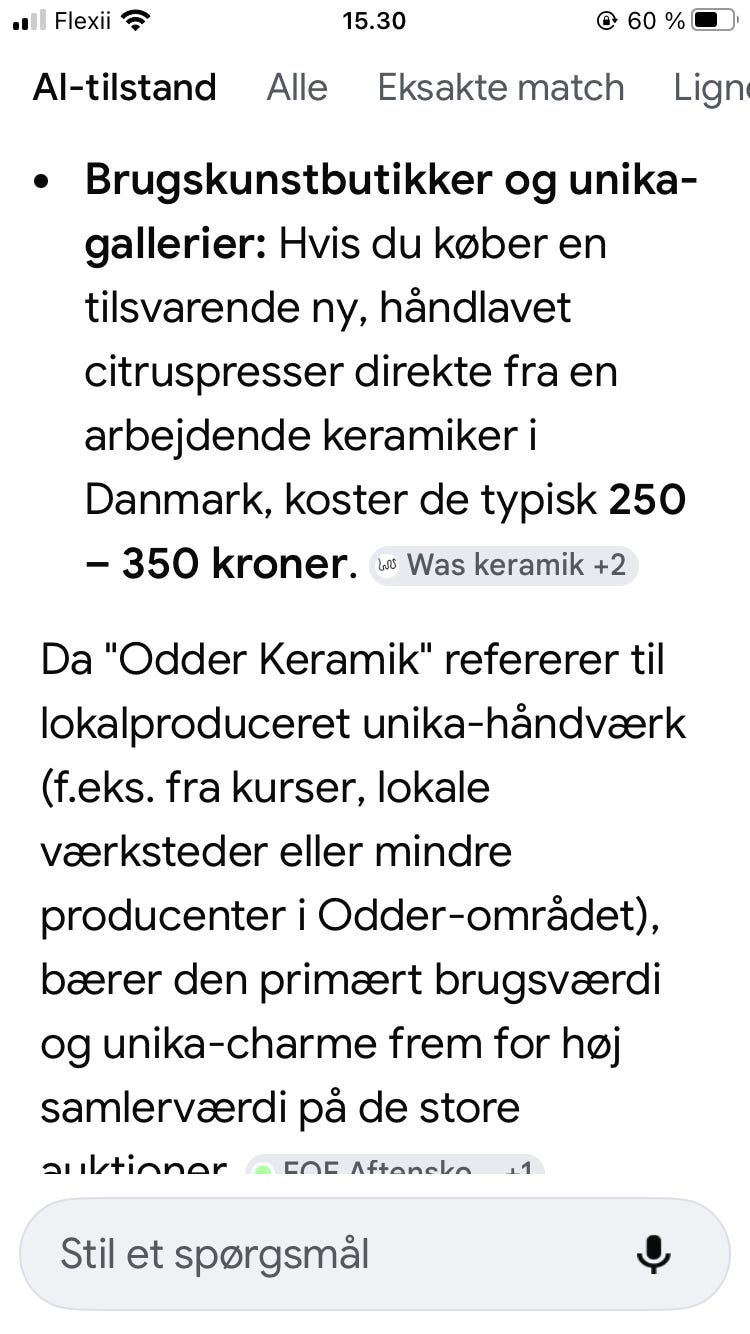
Task: Switch to the Alle tab
Action: [297, 88]
